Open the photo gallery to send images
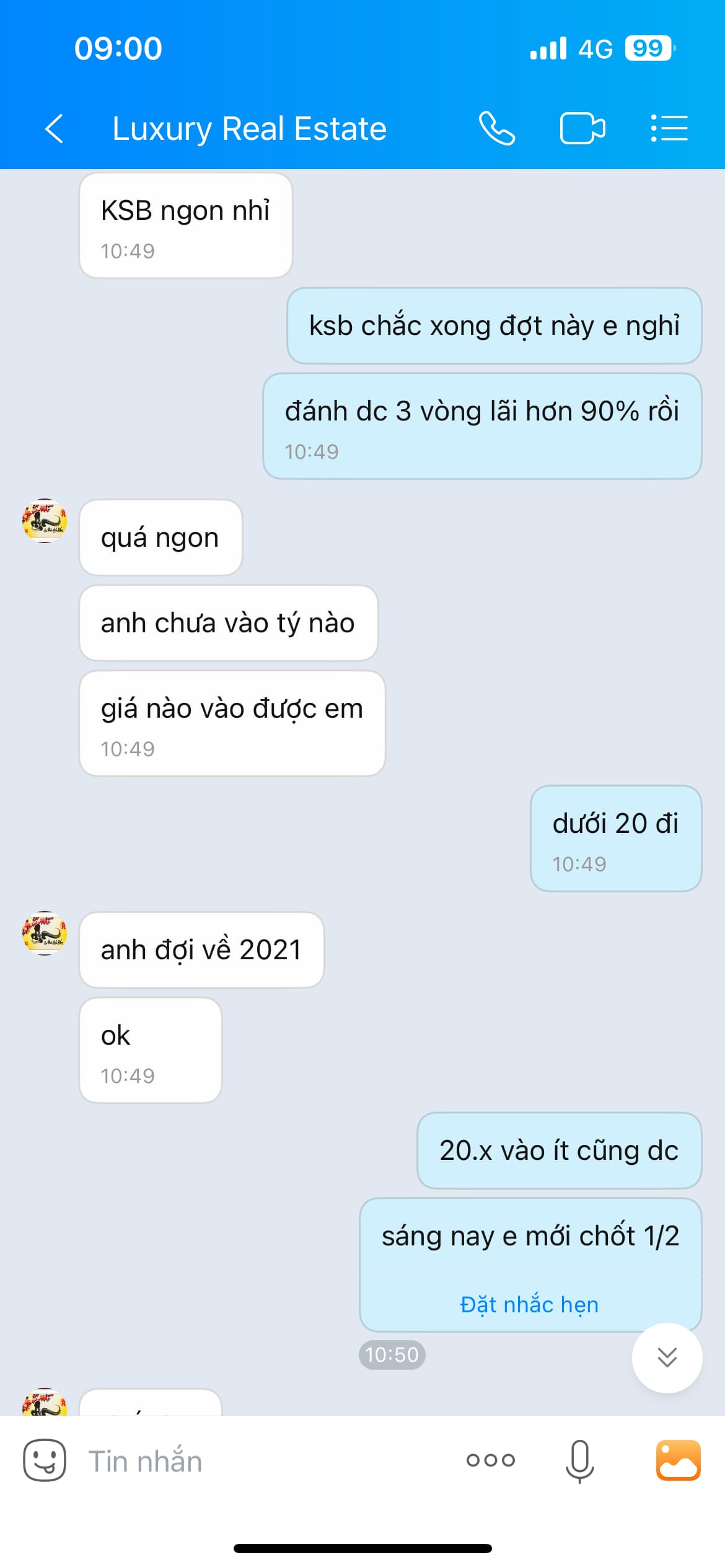Image resolution: width=725 pixels, height=1568 pixels. click(x=678, y=1460)
